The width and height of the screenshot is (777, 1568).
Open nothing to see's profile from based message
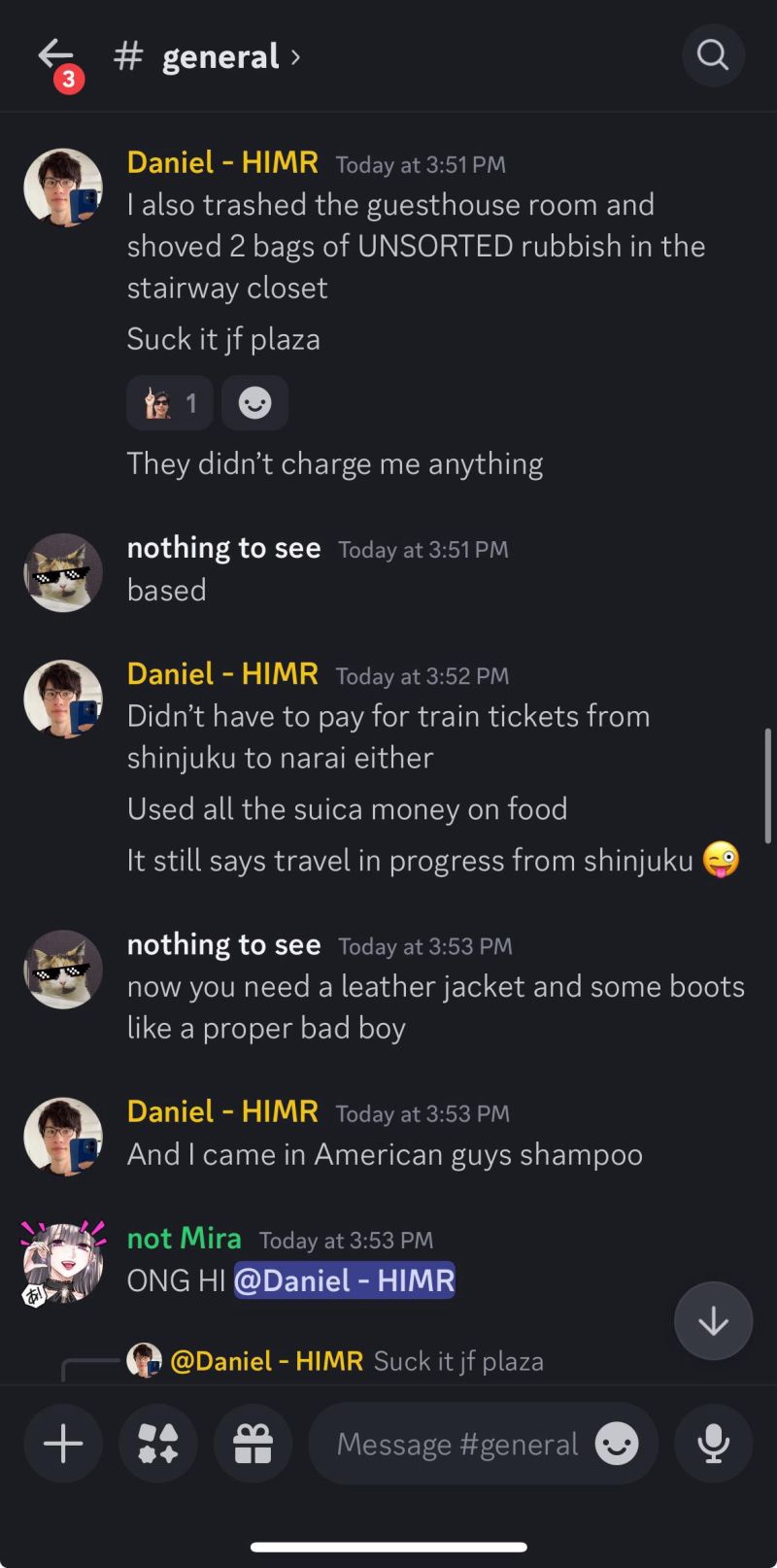click(63, 572)
